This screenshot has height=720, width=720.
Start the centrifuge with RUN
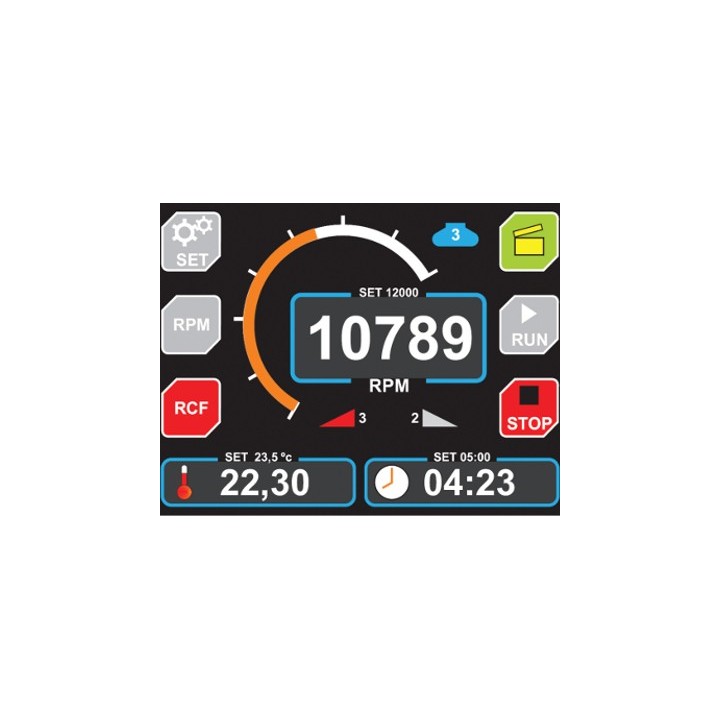tap(529, 325)
